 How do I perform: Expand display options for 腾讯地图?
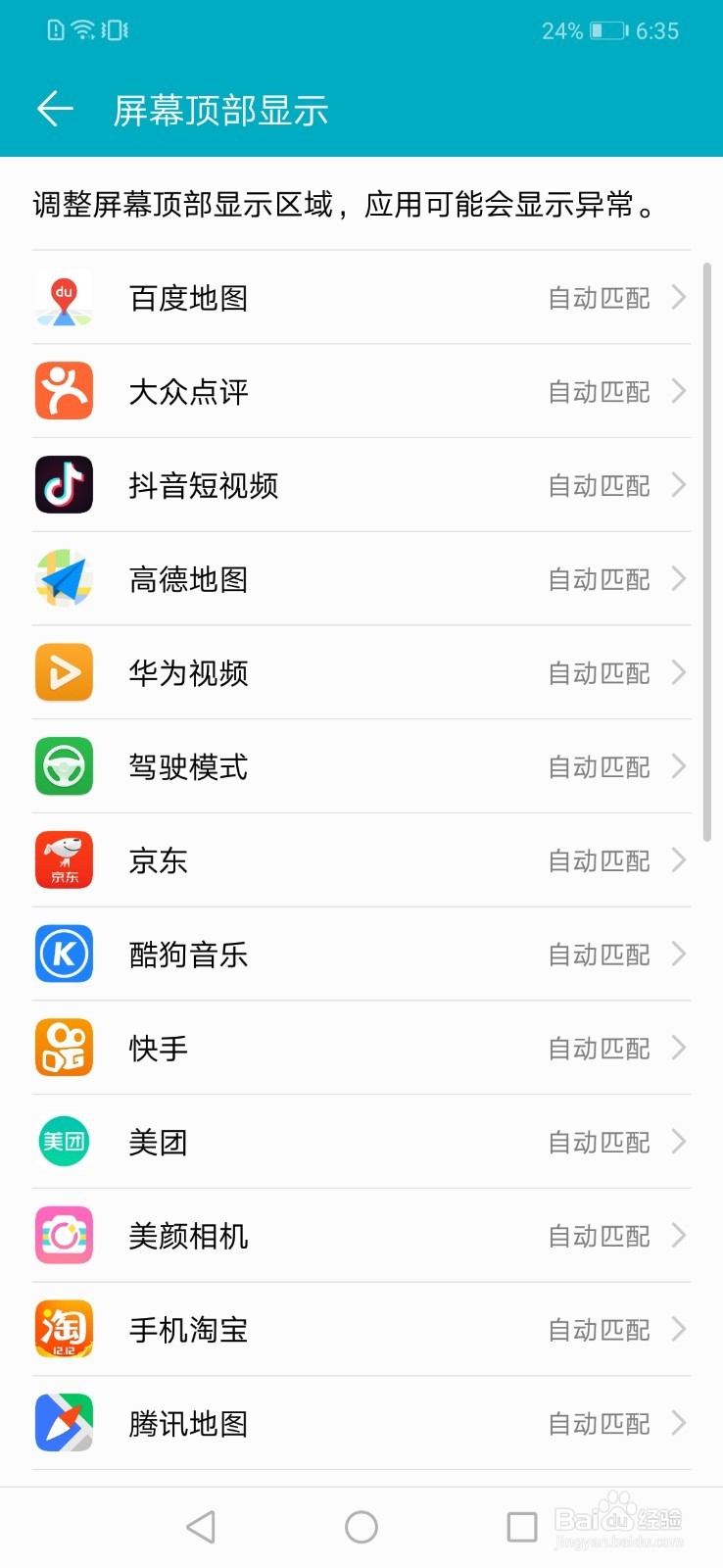coord(679,1423)
